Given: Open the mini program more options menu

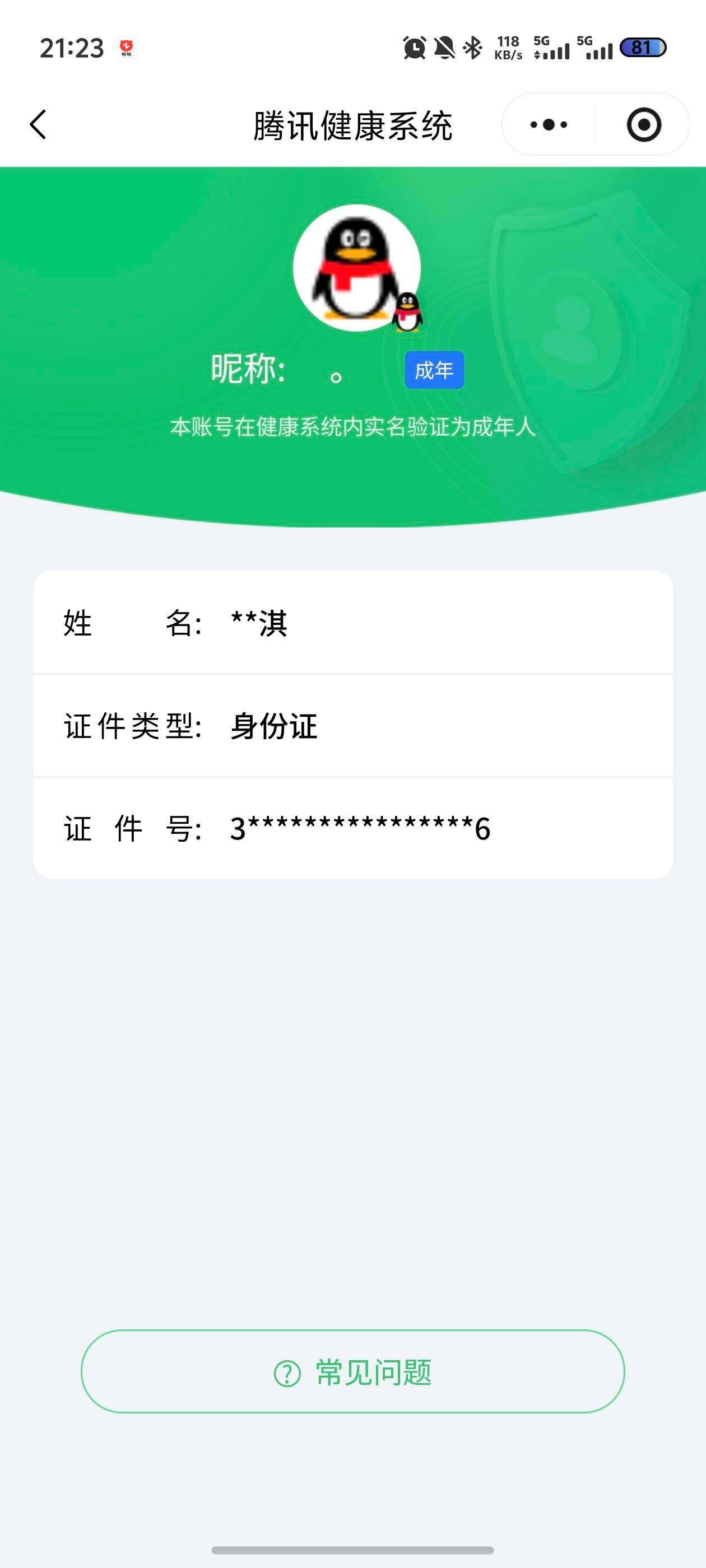Looking at the screenshot, I should tap(546, 124).
